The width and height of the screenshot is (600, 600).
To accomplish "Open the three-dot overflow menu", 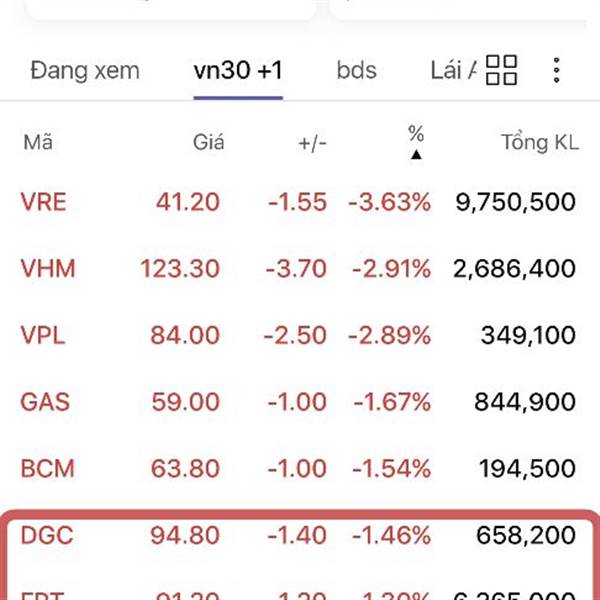I will tap(557, 71).
